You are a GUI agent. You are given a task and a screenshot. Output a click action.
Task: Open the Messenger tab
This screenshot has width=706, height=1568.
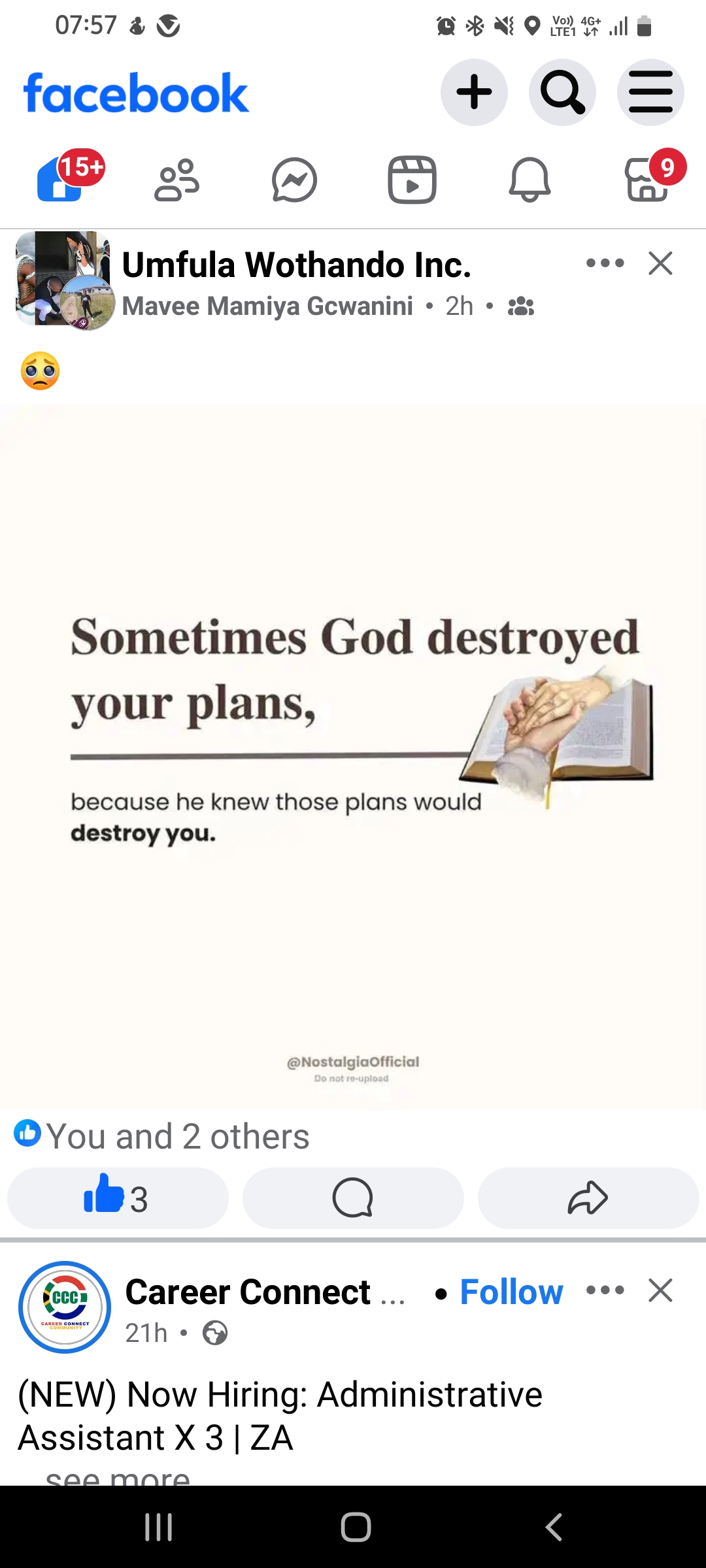click(x=294, y=180)
